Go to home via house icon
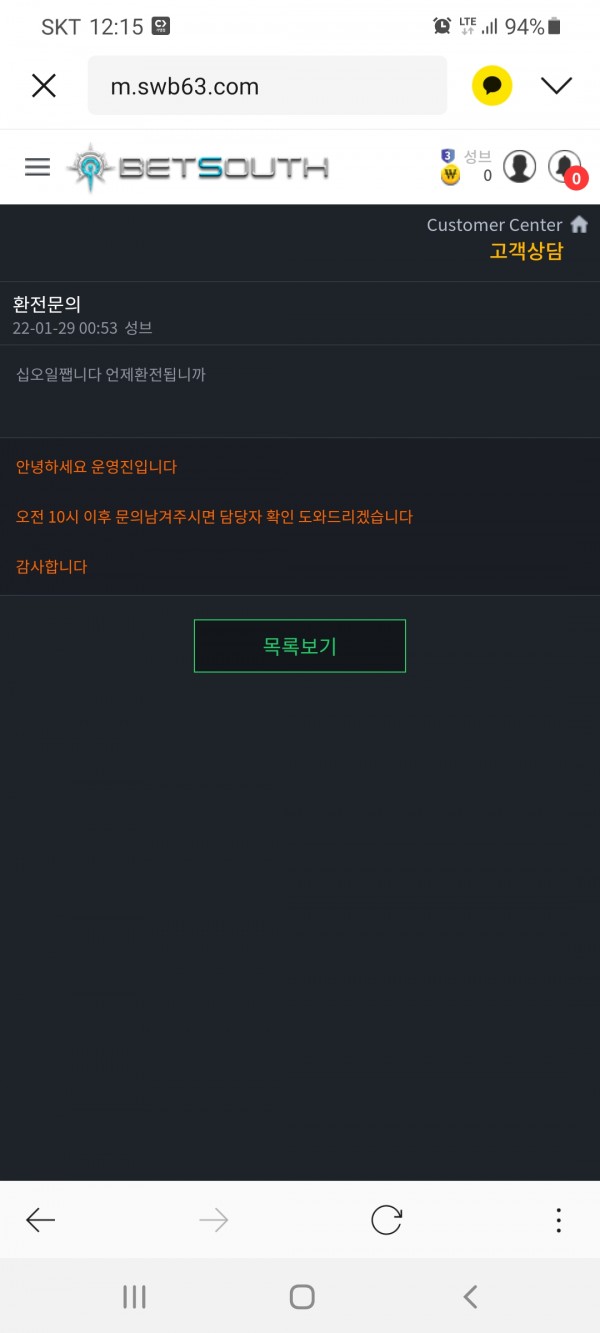The height and width of the screenshot is (1333, 600). [x=578, y=225]
